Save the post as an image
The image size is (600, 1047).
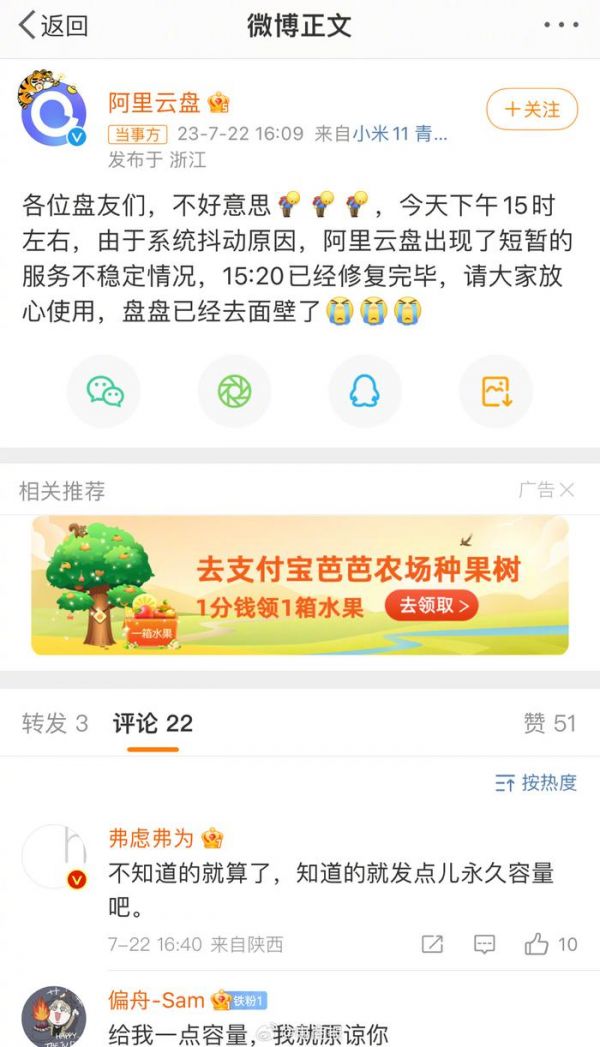pyautogui.click(x=496, y=391)
